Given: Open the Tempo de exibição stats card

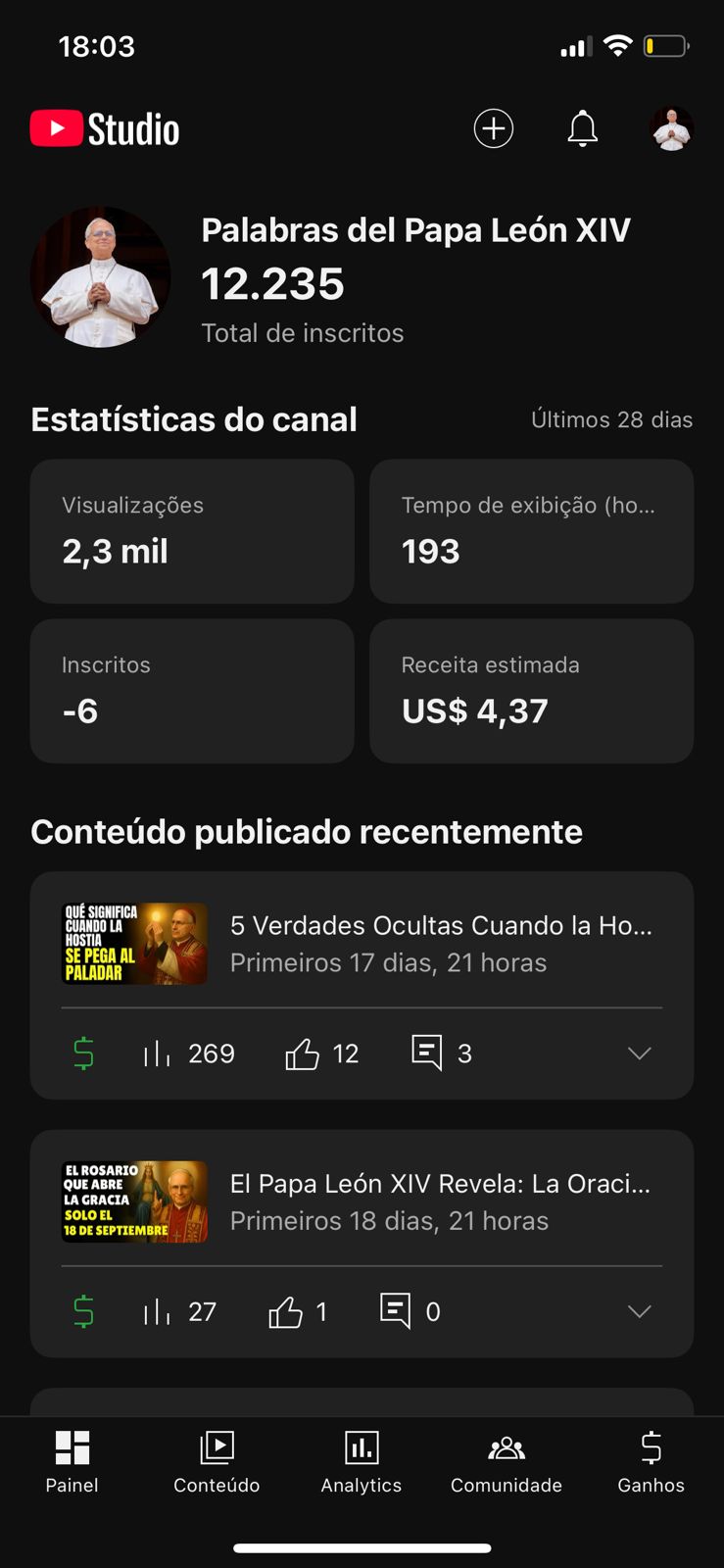Looking at the screenshot, I should click(x=531, y=531).
